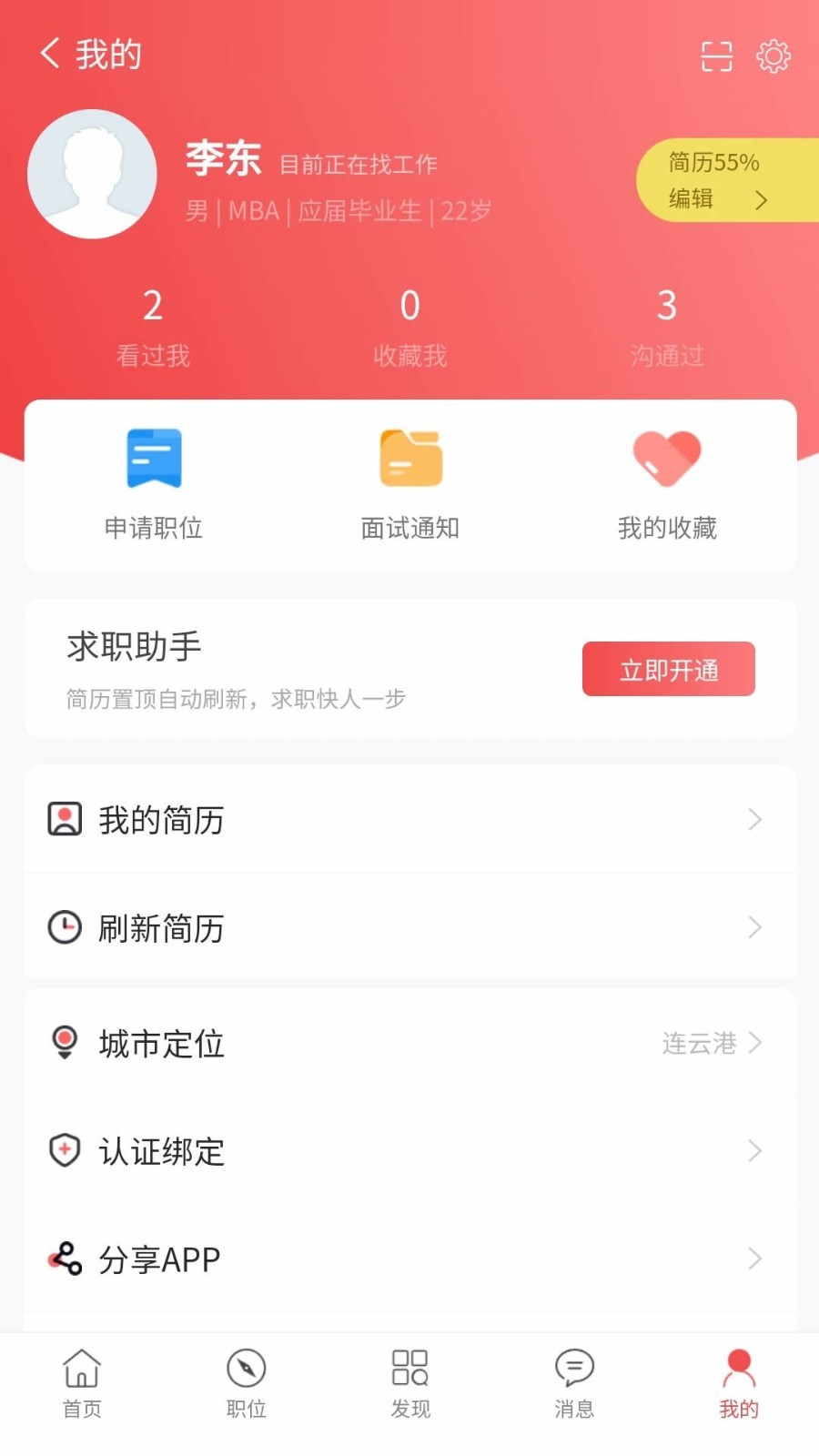This screenshot has width=819, height=1456.
Task: Open the scan QR code icon
Action: pos(716,56)
